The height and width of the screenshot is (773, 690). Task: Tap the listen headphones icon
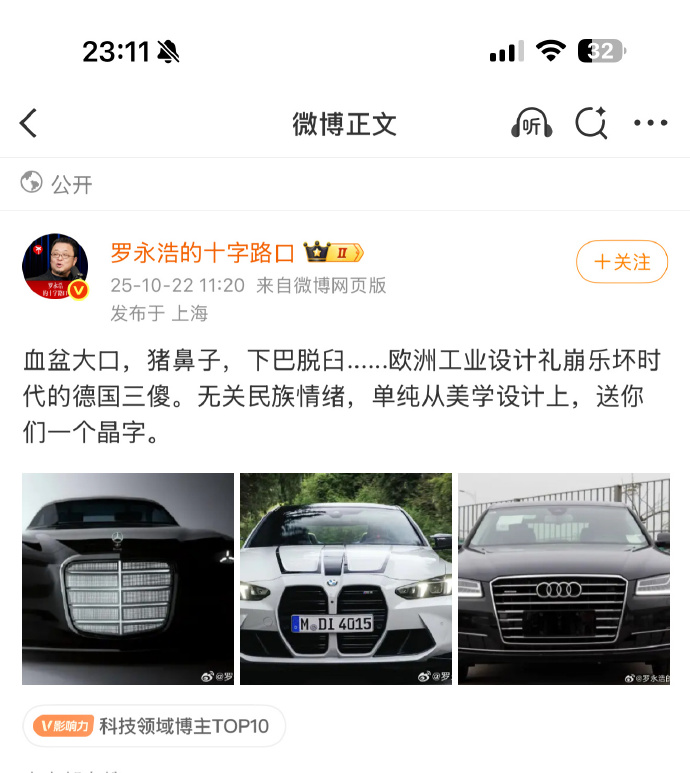click(x=531, y=123)
